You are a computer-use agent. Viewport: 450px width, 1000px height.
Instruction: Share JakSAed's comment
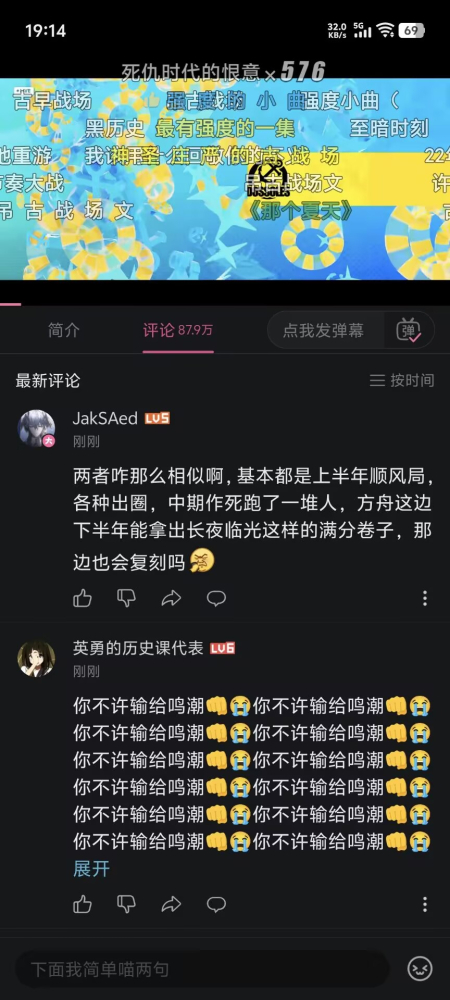171,598
